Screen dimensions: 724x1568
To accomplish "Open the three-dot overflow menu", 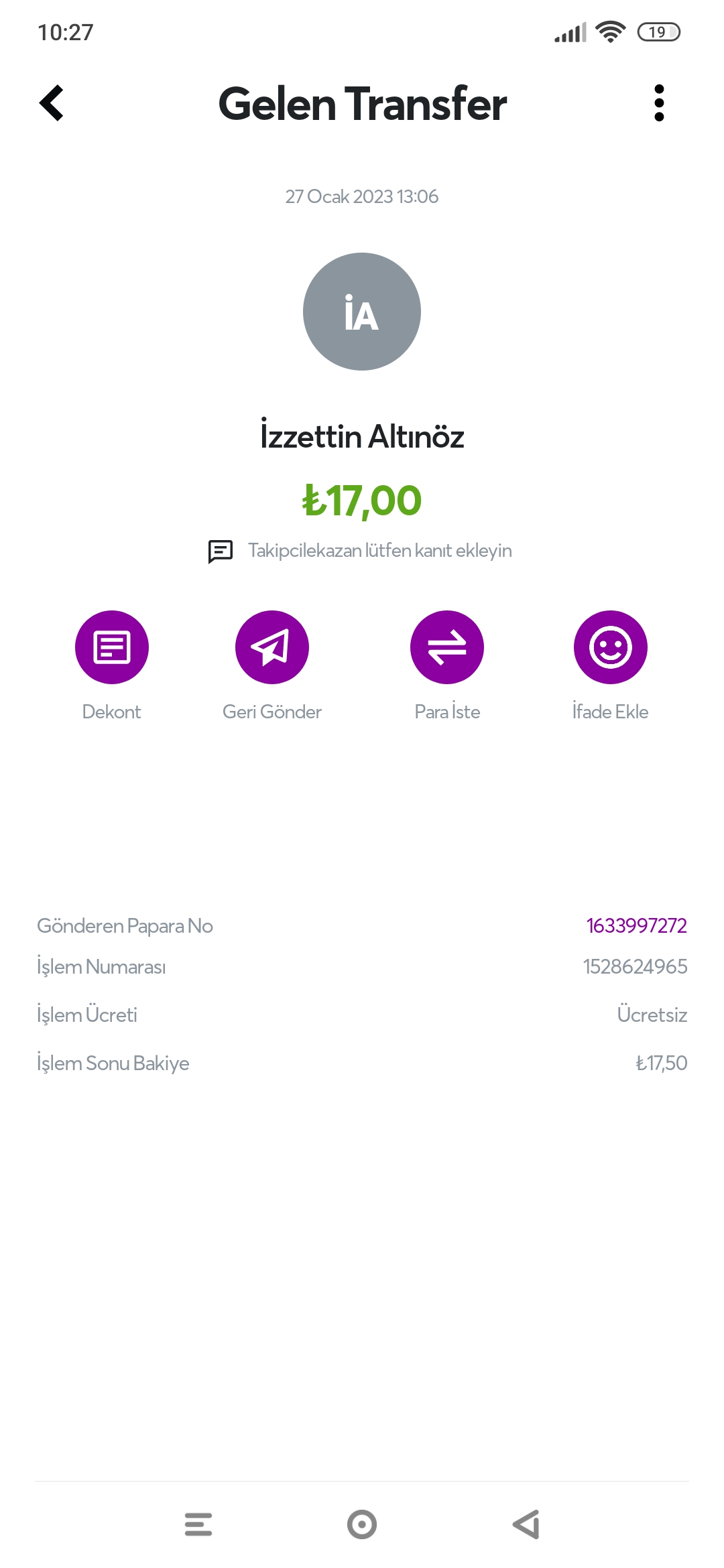I will tap(658, 103).
